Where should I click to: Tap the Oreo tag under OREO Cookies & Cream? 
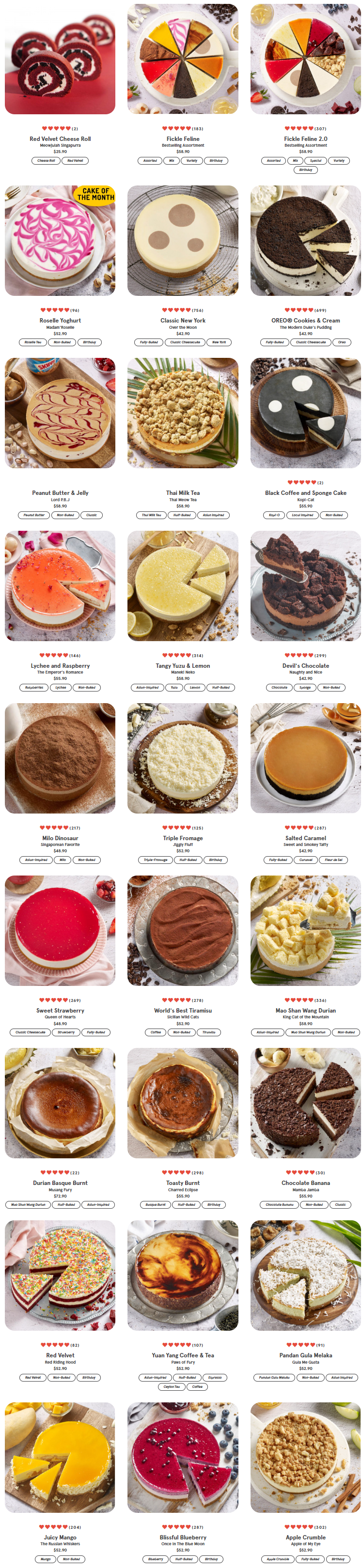[341, 342]
